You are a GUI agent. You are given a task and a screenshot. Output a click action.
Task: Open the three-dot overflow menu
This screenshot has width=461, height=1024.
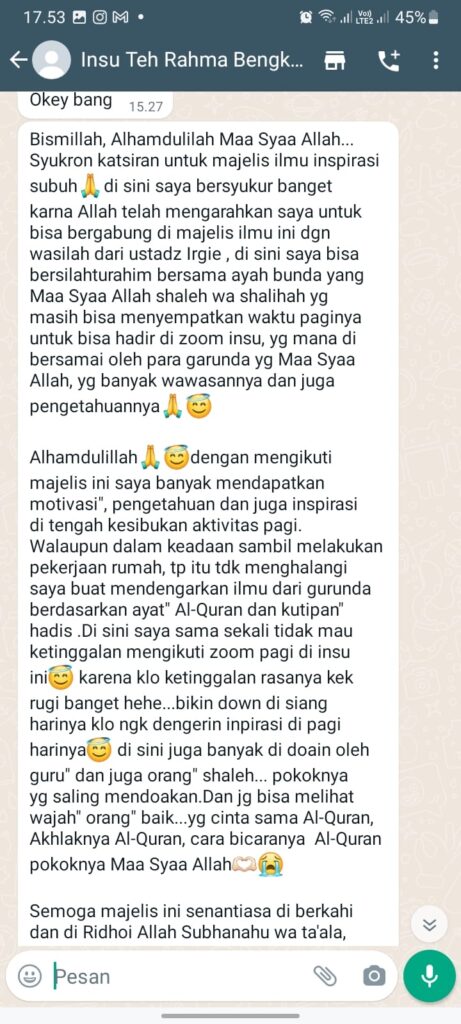(x=436, y=60)
